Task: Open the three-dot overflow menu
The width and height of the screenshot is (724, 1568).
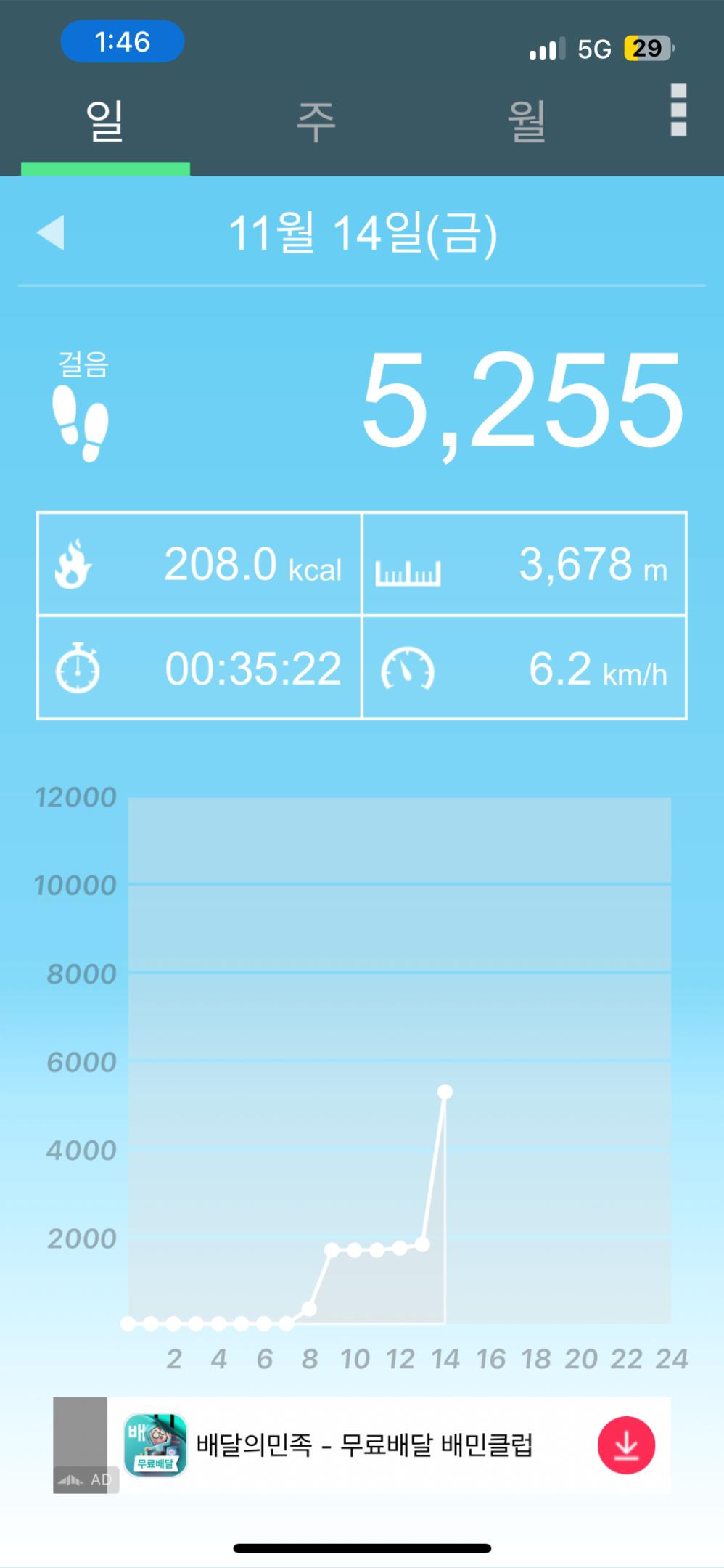Action: click(x=678, y=110)
